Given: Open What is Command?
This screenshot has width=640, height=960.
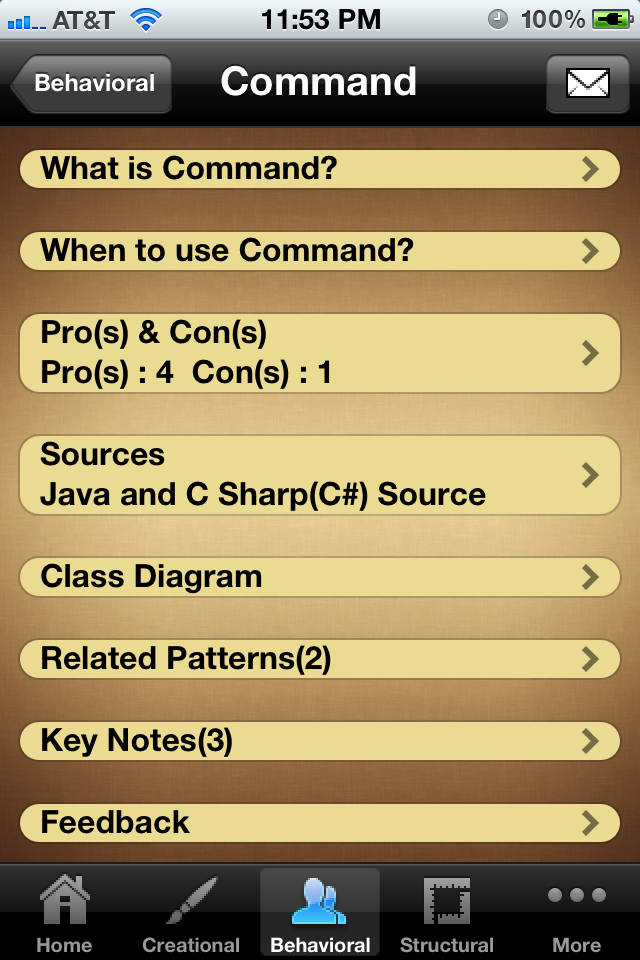Looking at the screenshot, I should [320, 169].
